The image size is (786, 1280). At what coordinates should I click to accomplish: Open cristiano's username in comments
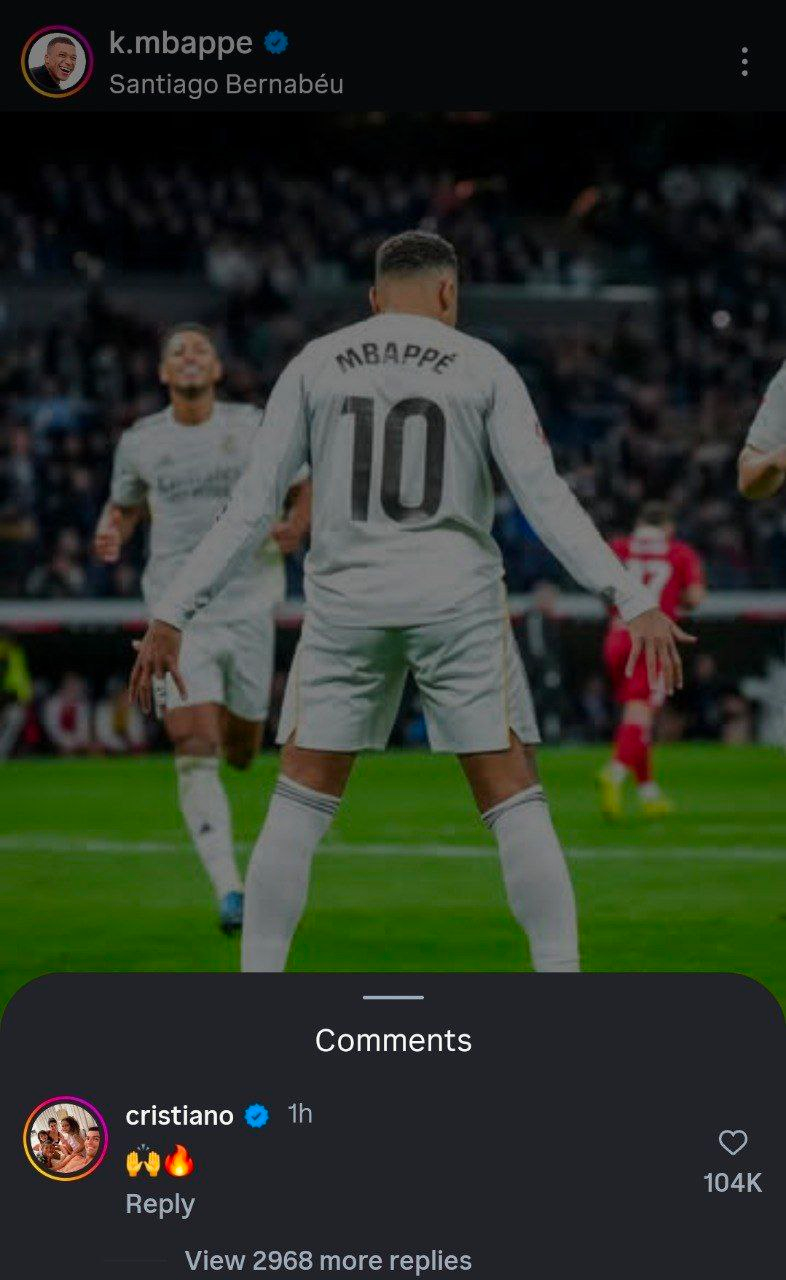coord(180,1115)
